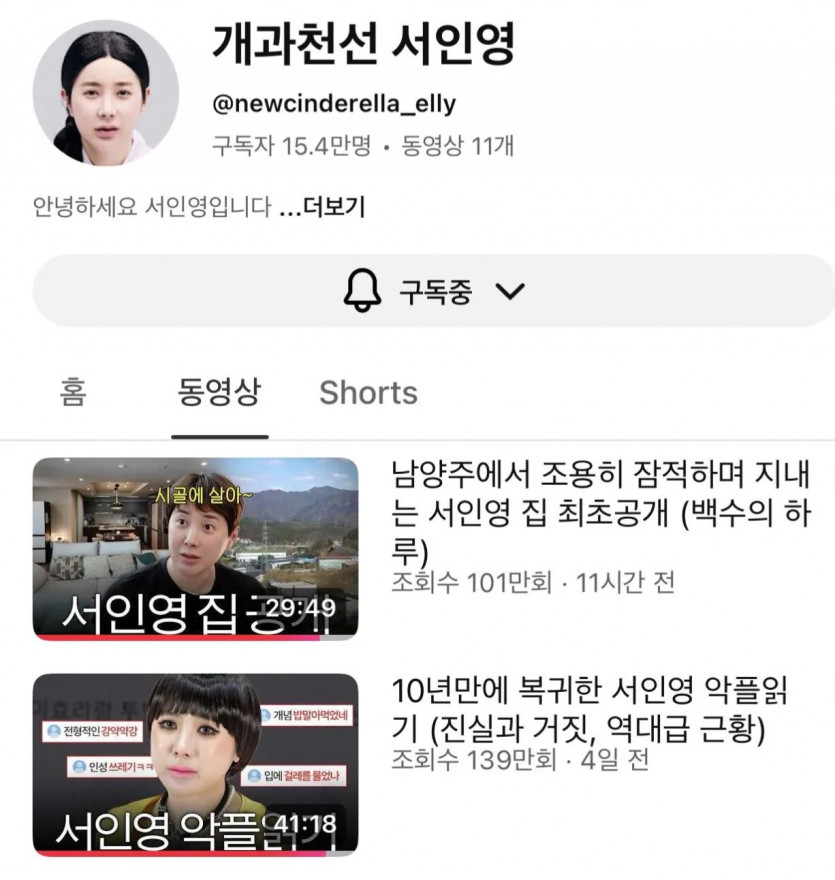Open video titled 10년만에 복귀한 서인영 악플읽기
This screenshot has height=880, width=835.
tap(580, 711)
